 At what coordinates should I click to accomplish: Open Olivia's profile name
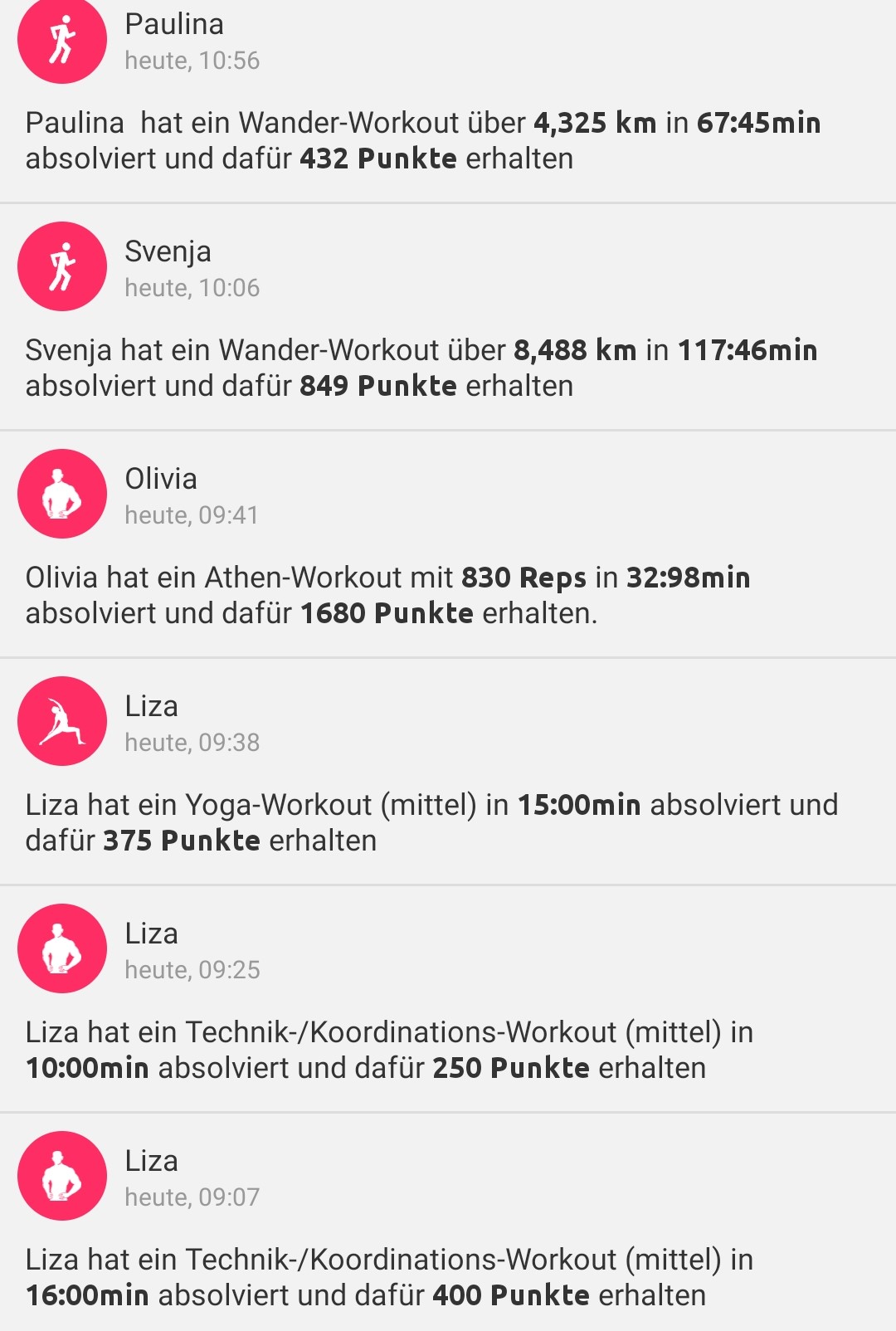(x=161, y=479)
